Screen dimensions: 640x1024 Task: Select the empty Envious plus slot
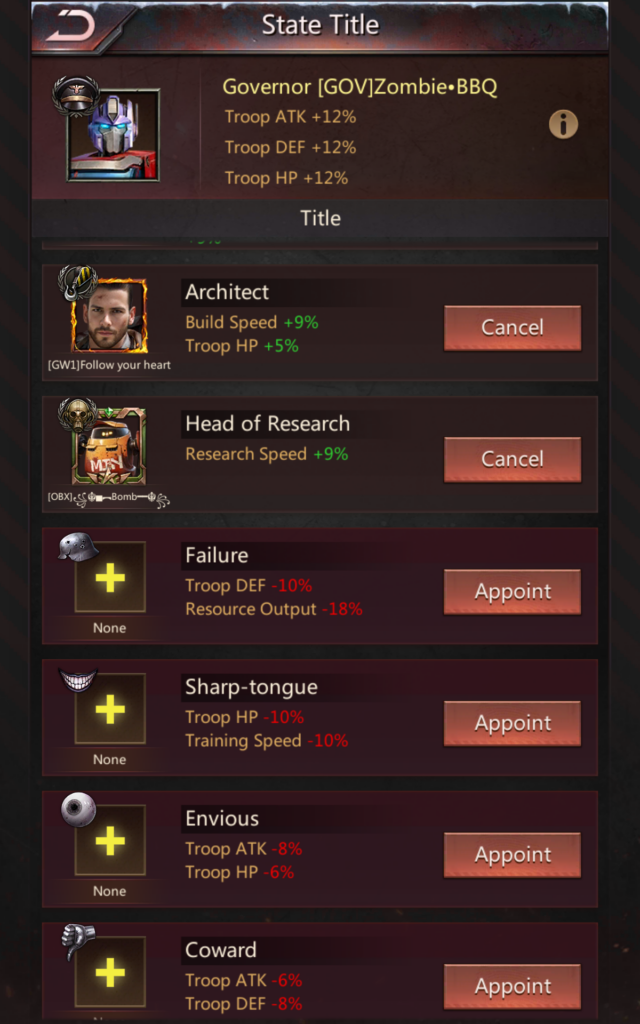coord(110,841)
